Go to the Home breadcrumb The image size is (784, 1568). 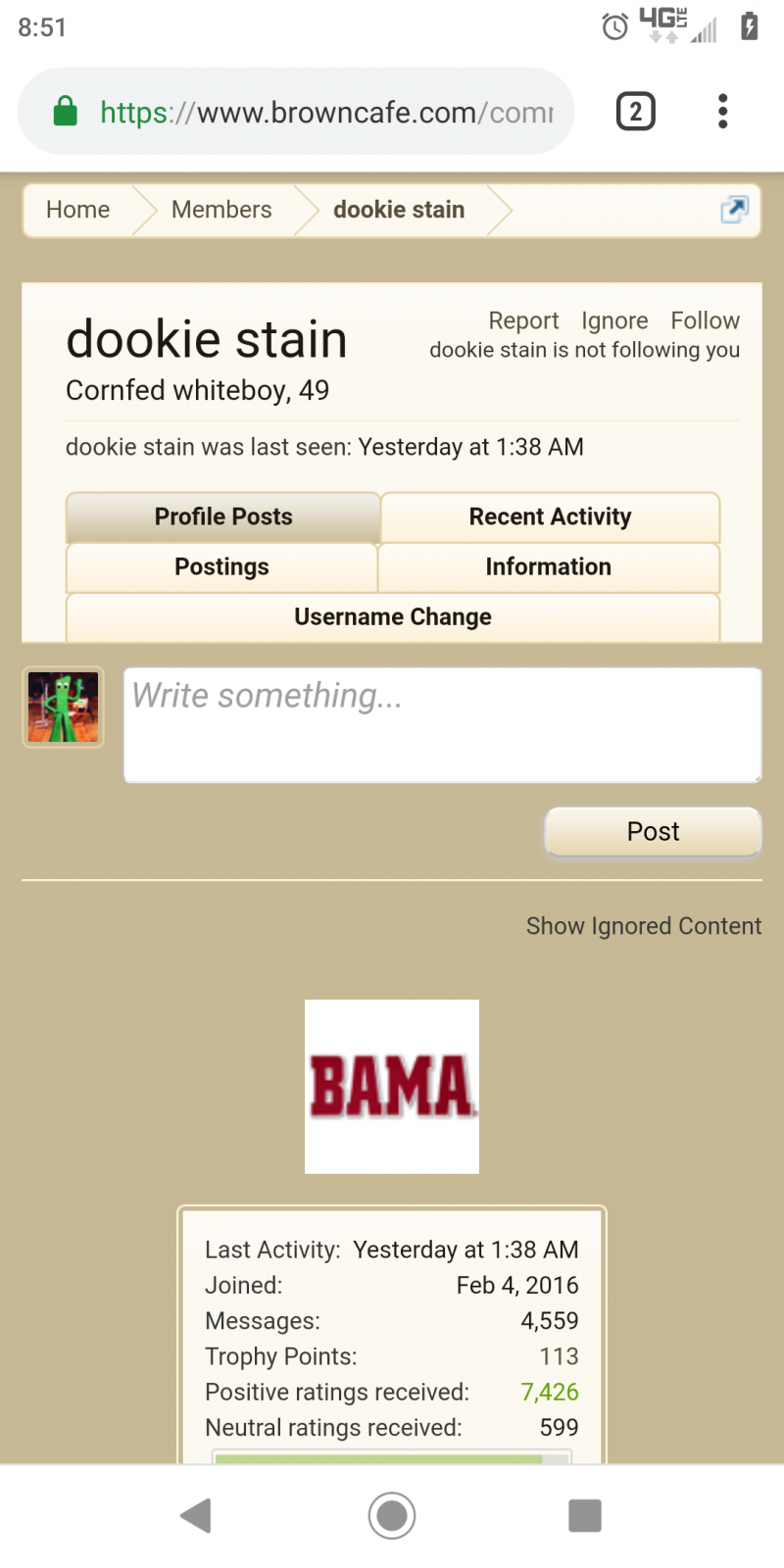[78, 210]
